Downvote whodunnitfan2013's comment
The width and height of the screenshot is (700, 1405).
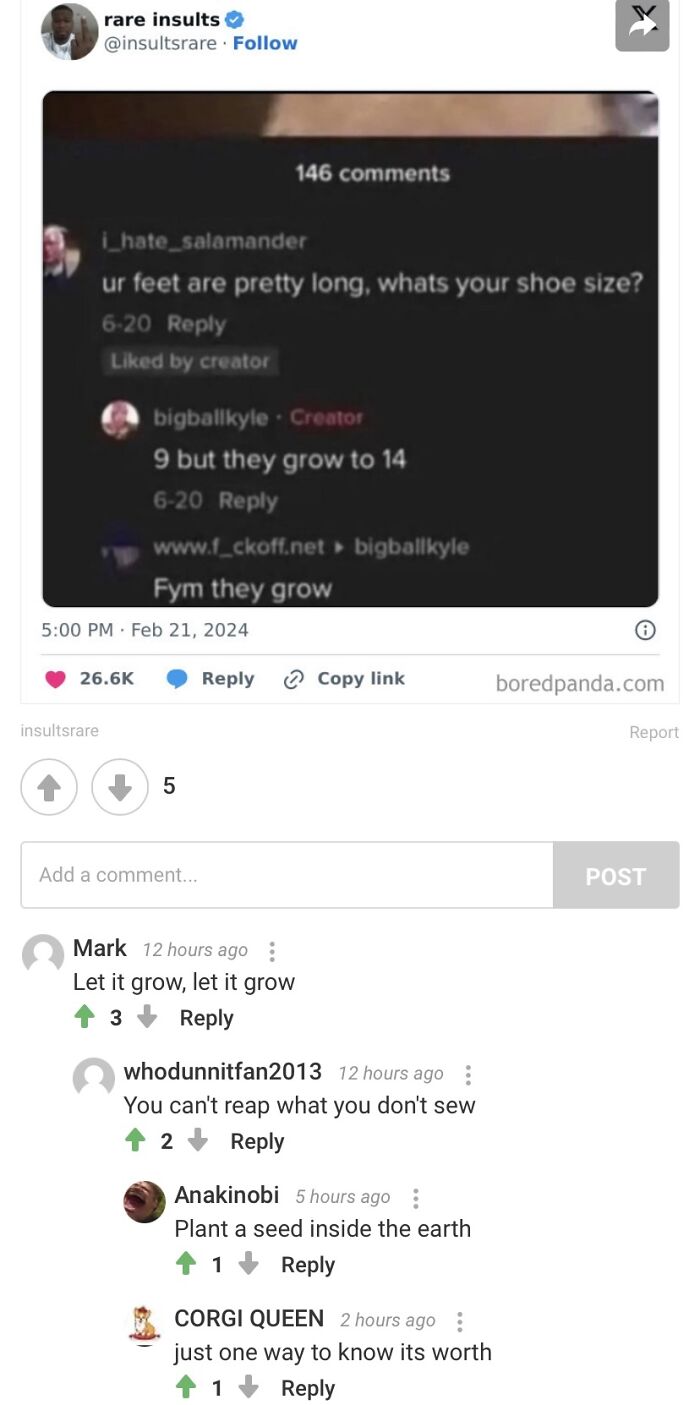[198, 1140]
